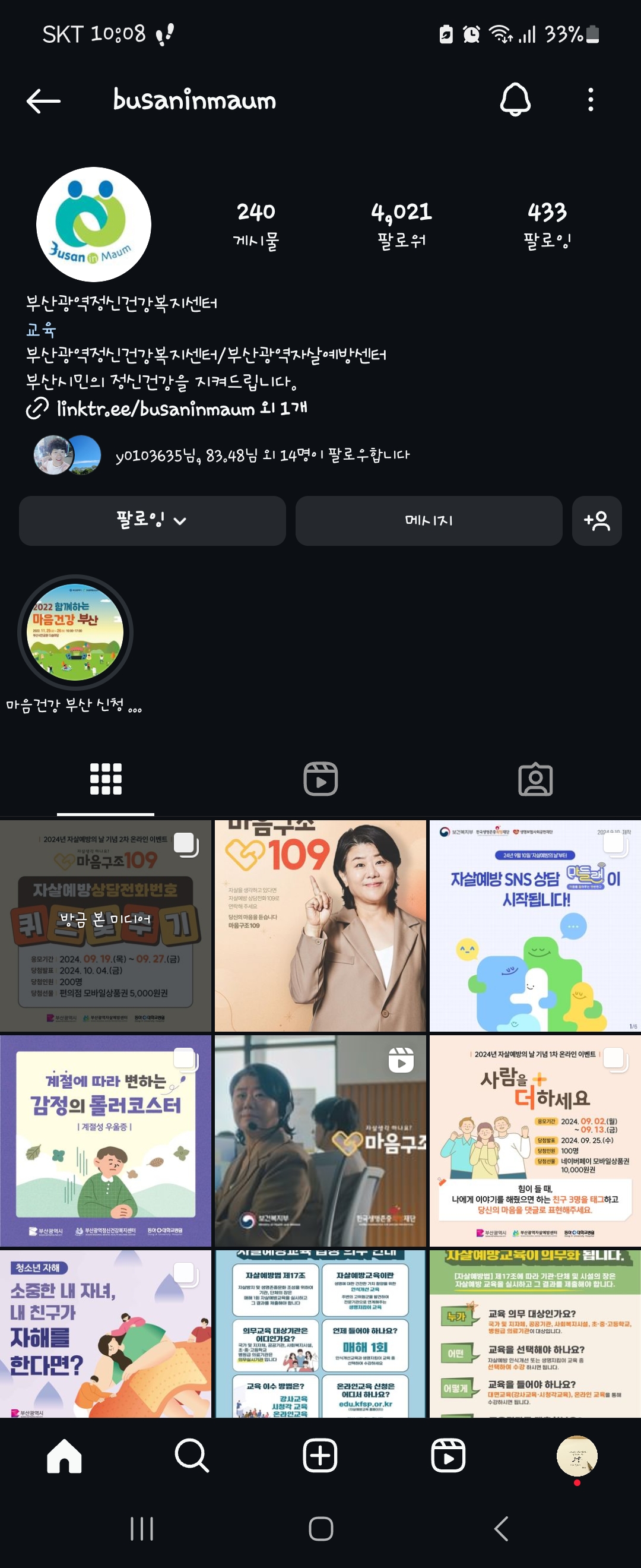Tap the system recent apps button

[x=142, y=1528]
